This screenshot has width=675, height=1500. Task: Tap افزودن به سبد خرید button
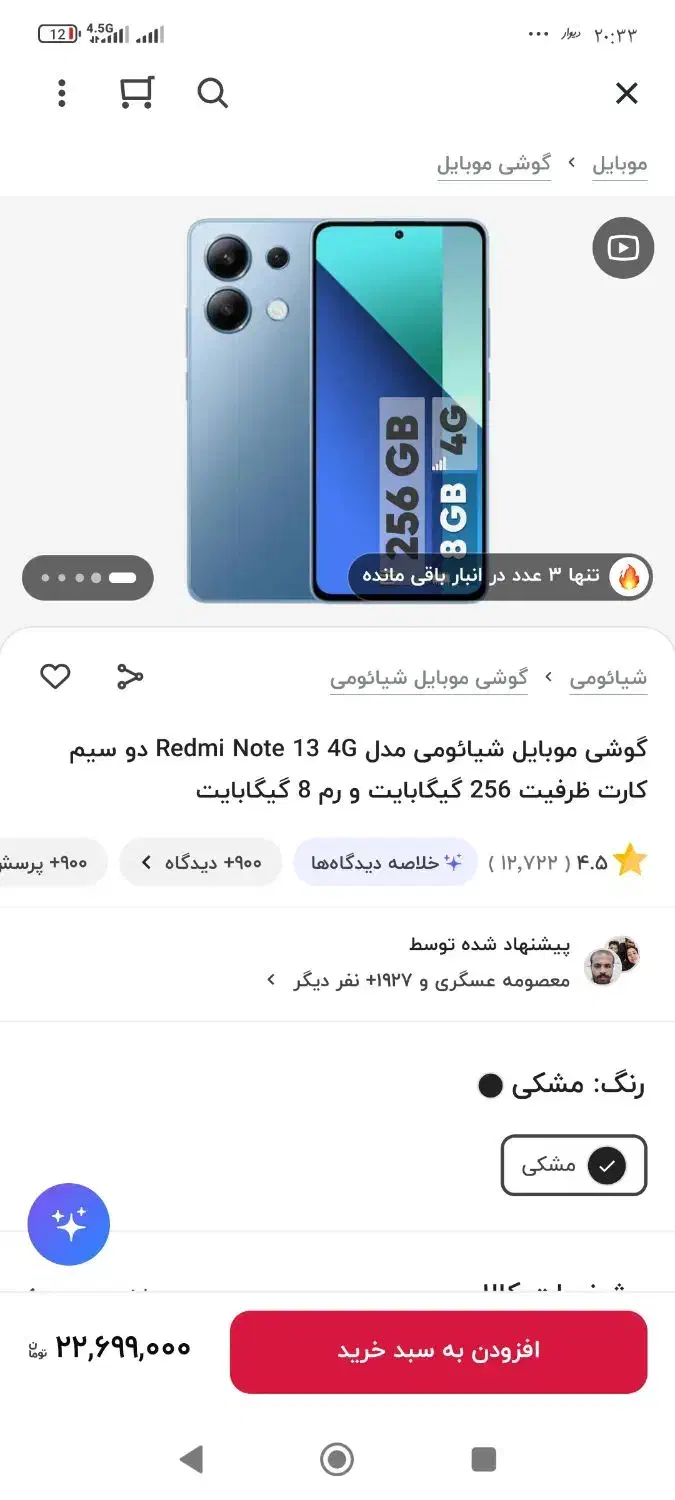[438, 1351]
